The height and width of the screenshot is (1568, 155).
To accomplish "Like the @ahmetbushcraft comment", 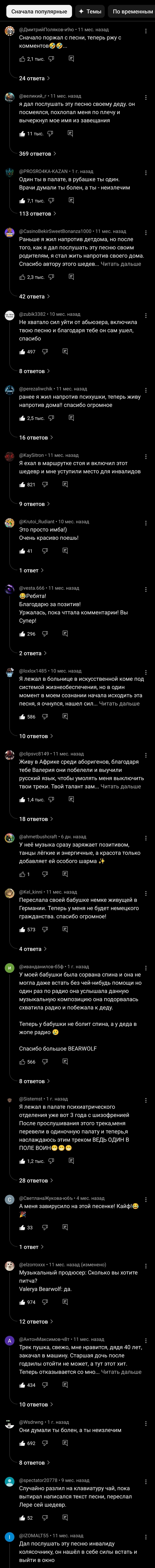I will (23, 874).
